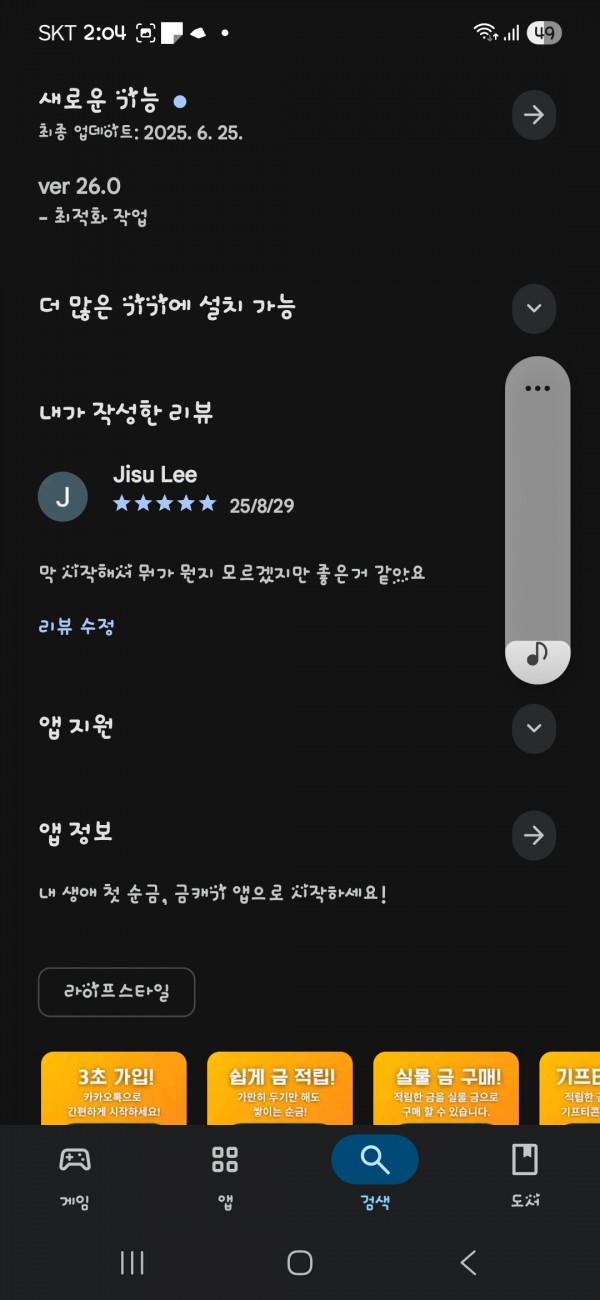The width and height of the screenshot is (600, 1300).
Task: Switch to the 도서 tab
Action: coord(525,1175)
